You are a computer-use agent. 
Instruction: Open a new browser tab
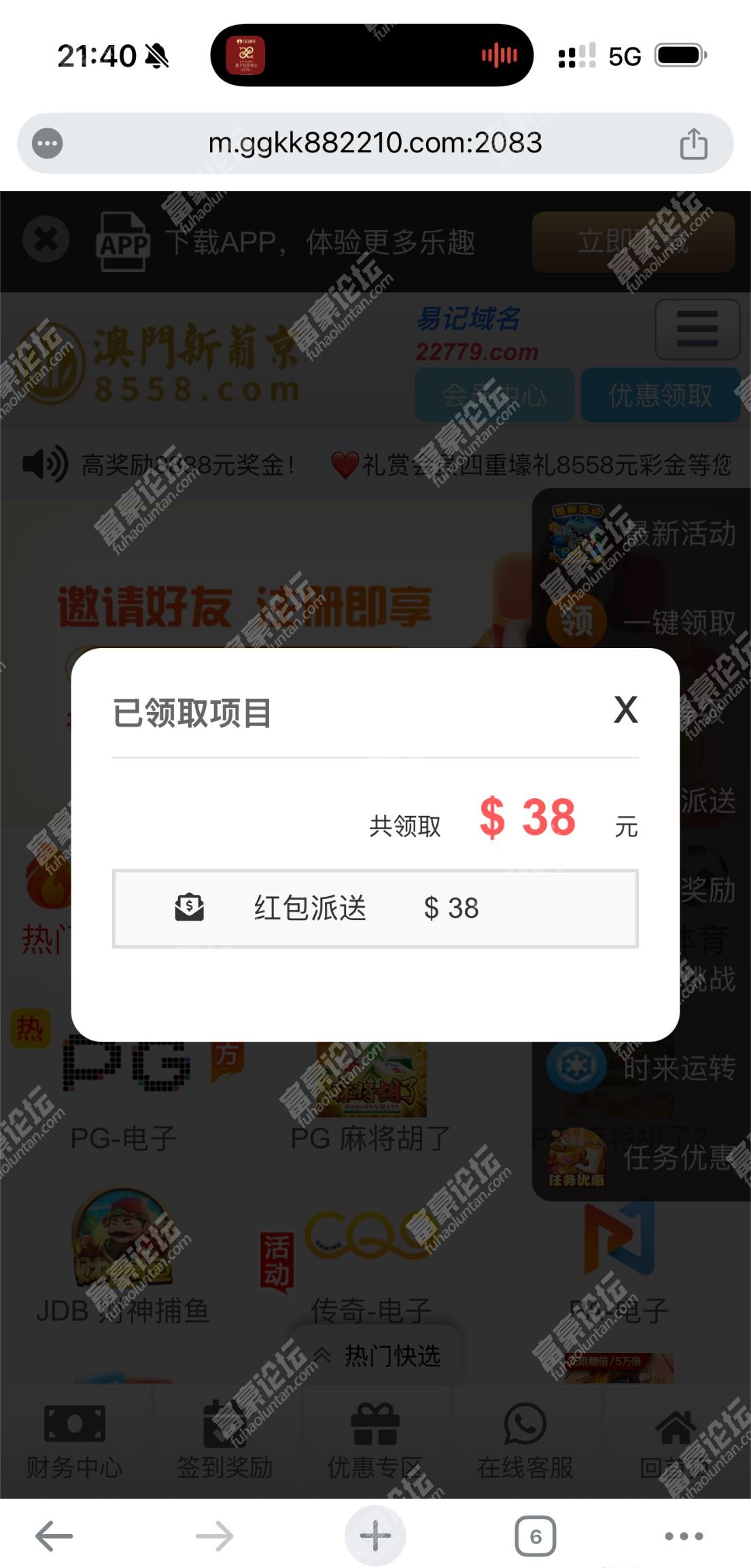point(375,1536)
